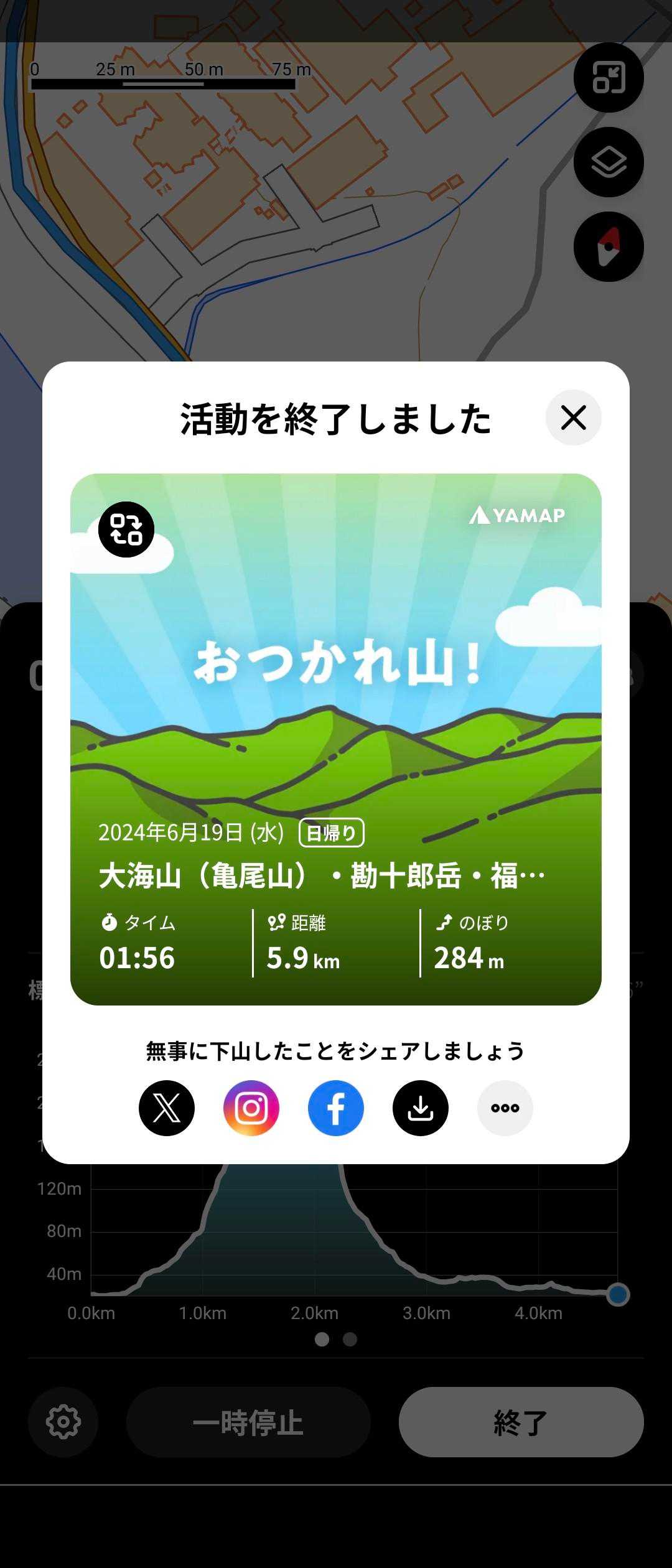Tap the 終了 finish button
Viewport: 672px width, 1568px height.
coord(521,1422)
